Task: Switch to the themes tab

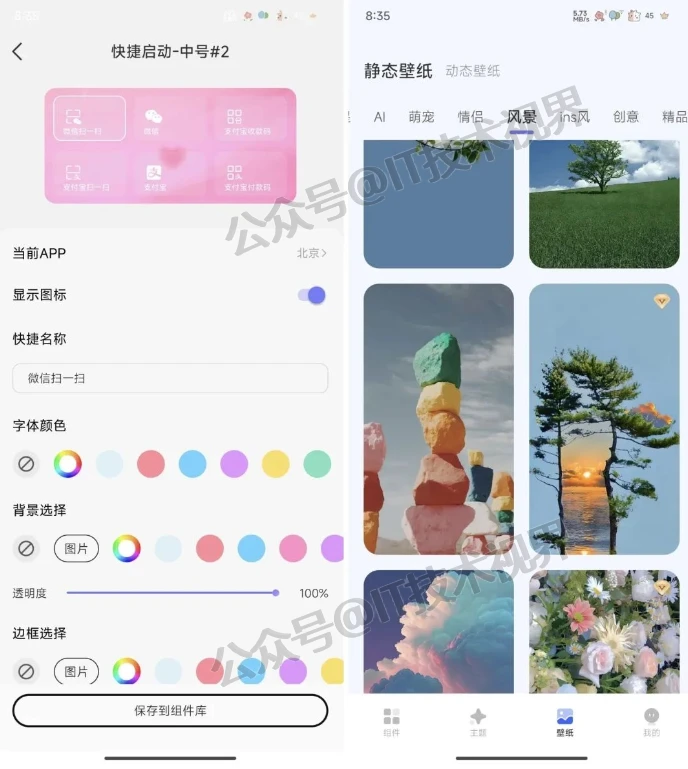Action: pos(478,722)
